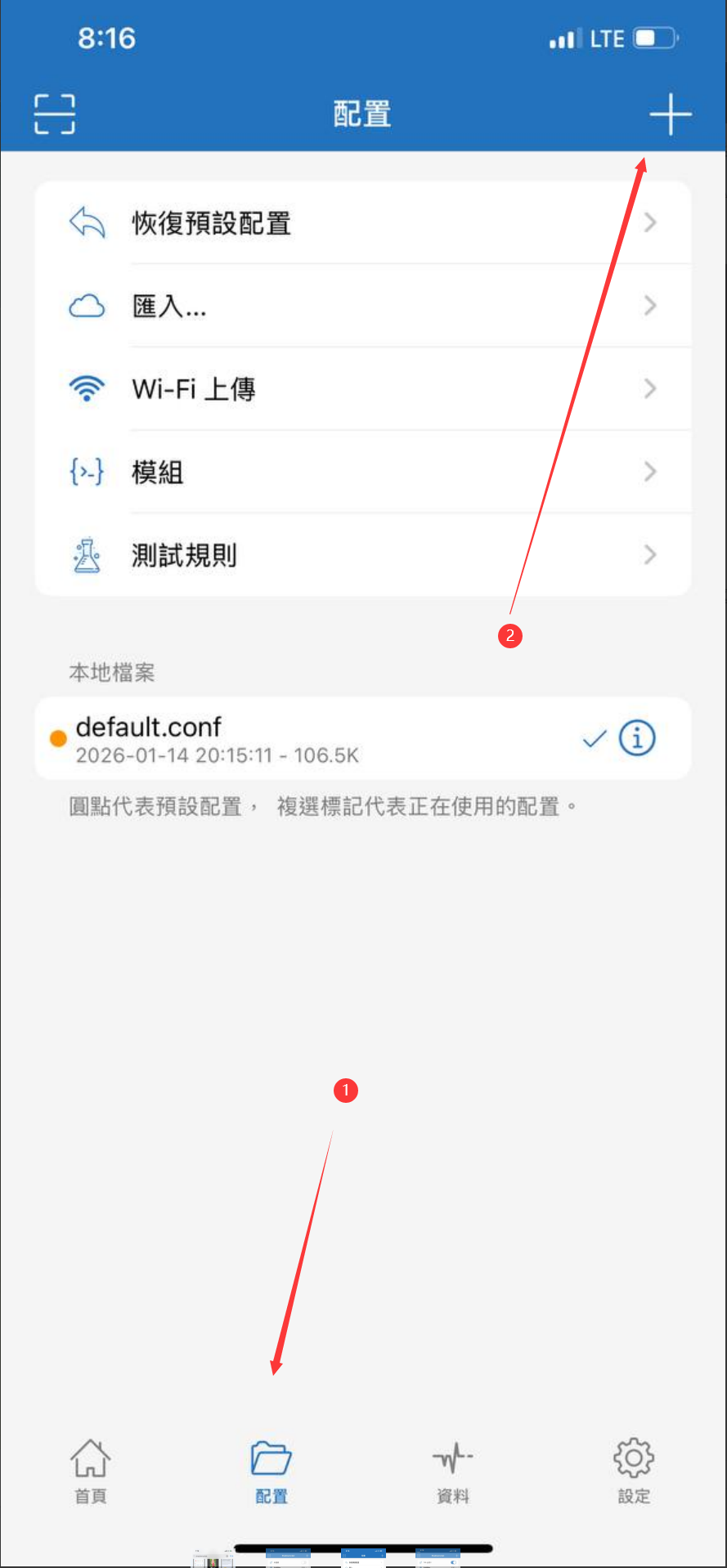Tap the info icon next to default.conf
This screenshot has height=1568, width=727.
636,737
